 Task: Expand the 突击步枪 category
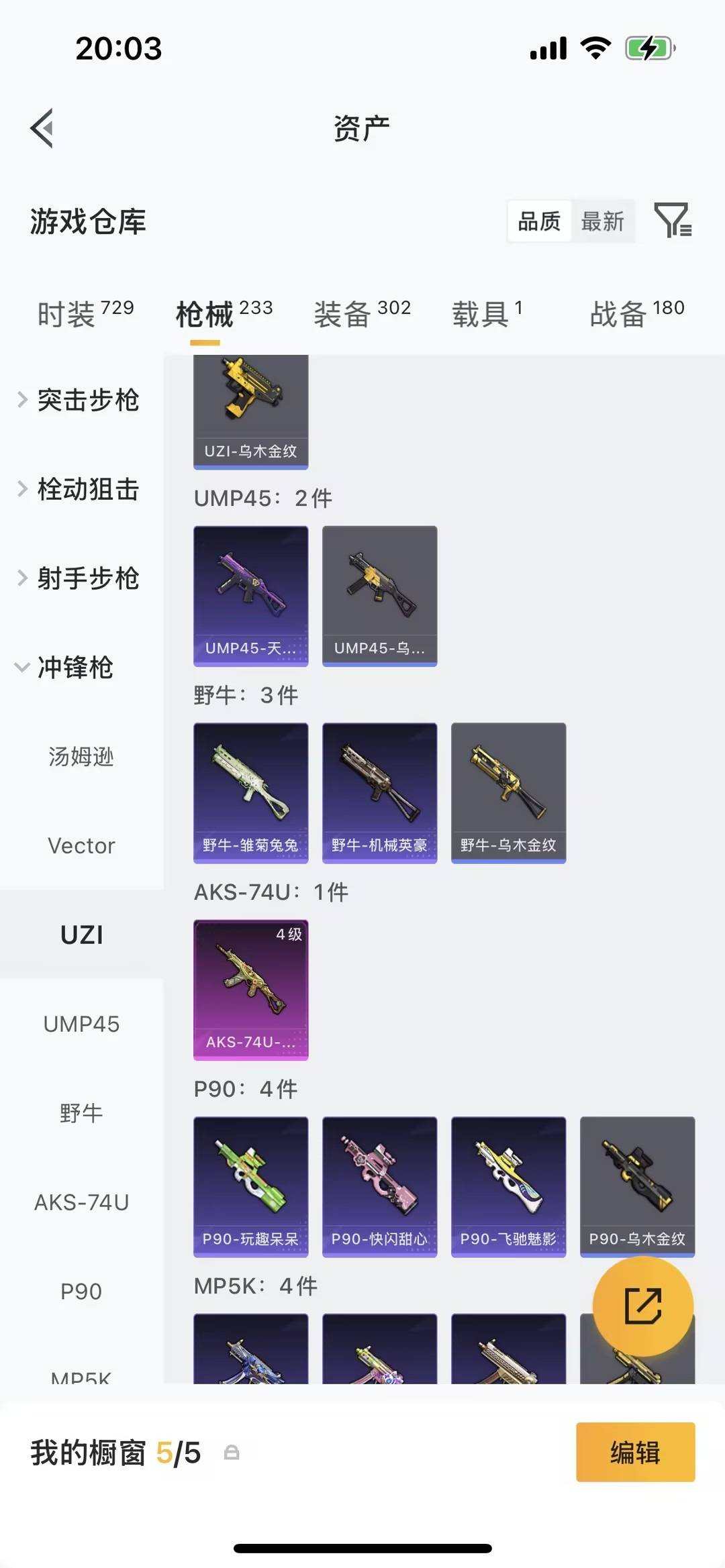87,401
